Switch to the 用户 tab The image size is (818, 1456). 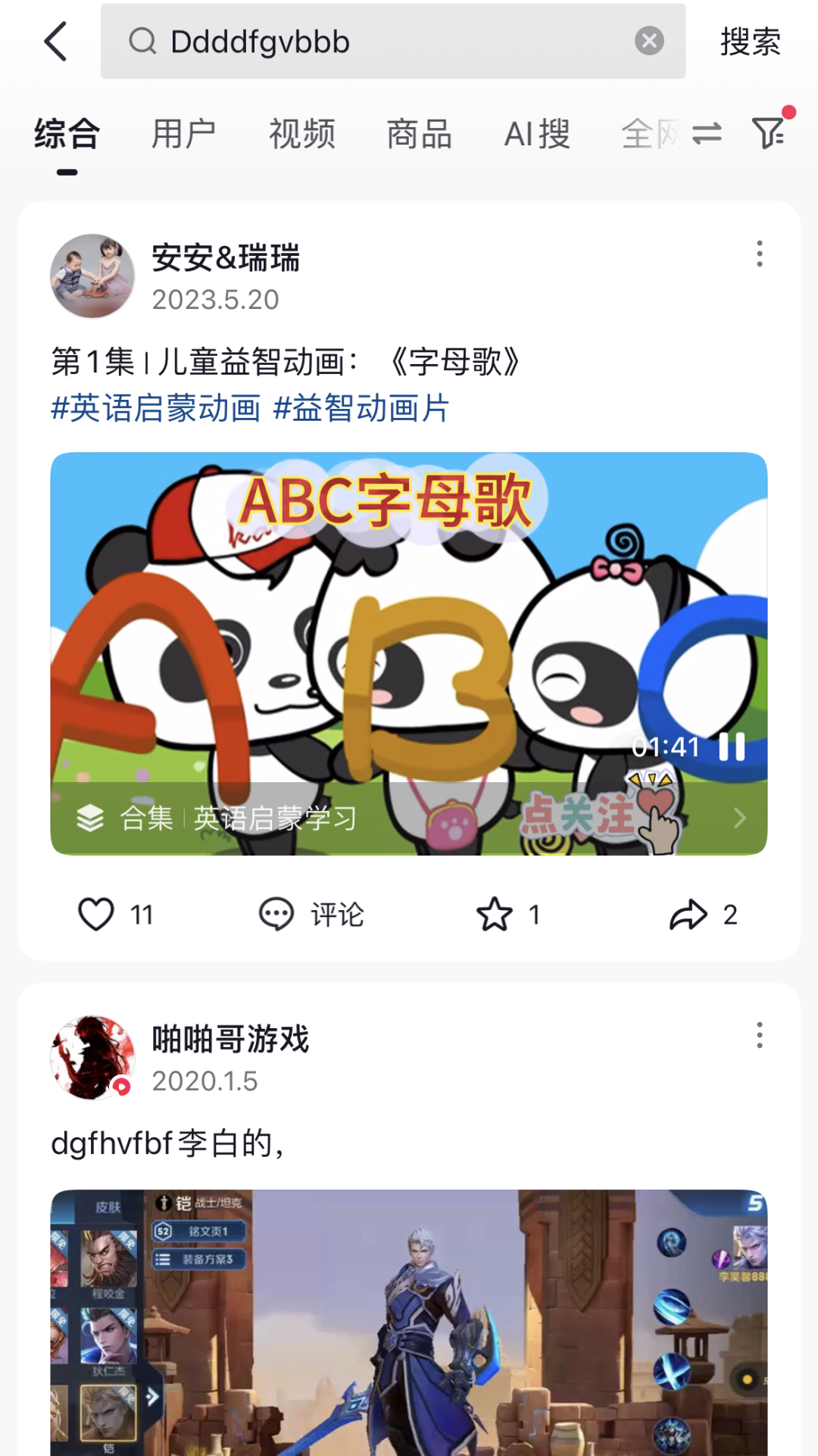tap(183, 135)
